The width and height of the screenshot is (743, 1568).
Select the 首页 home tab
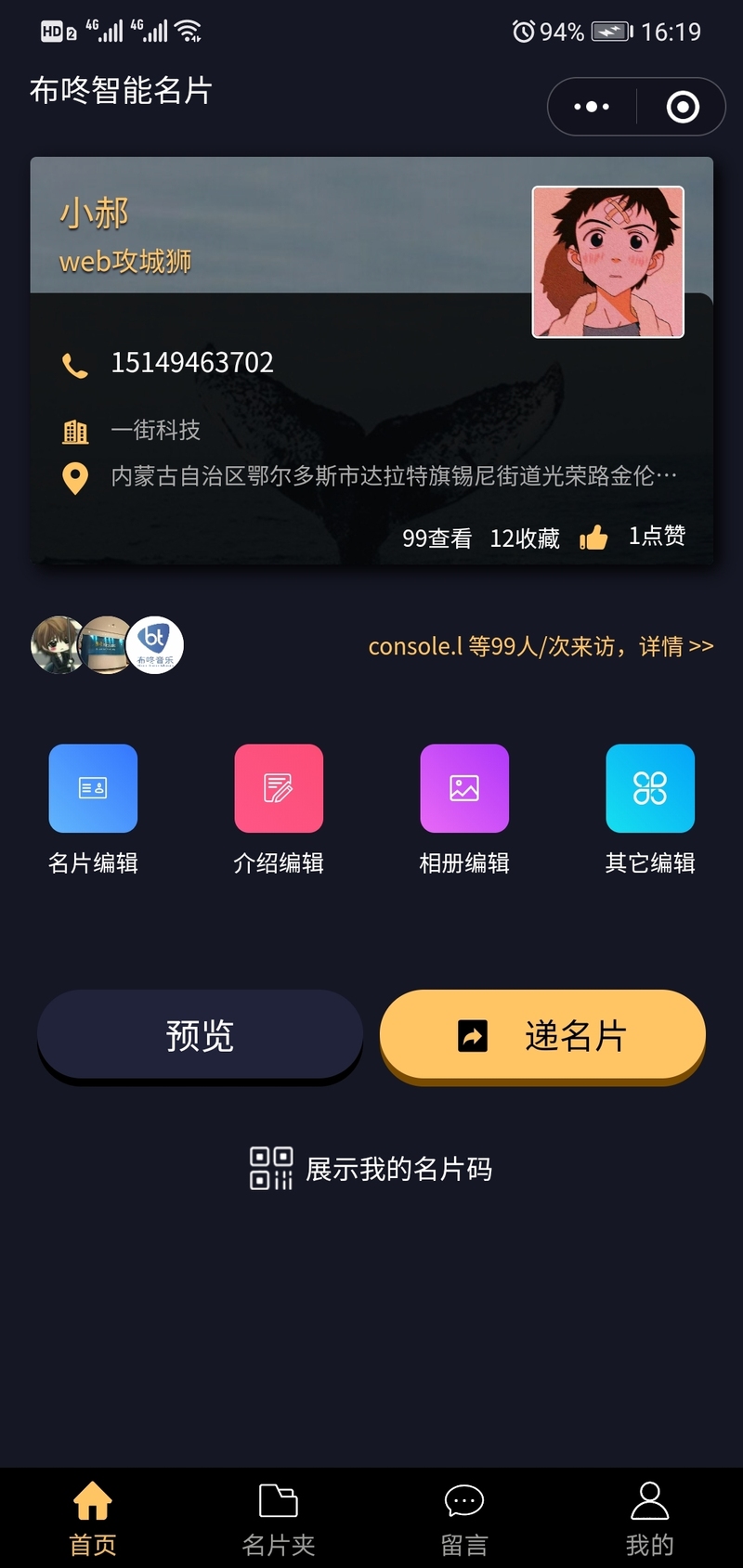[x=93, y=1519]
